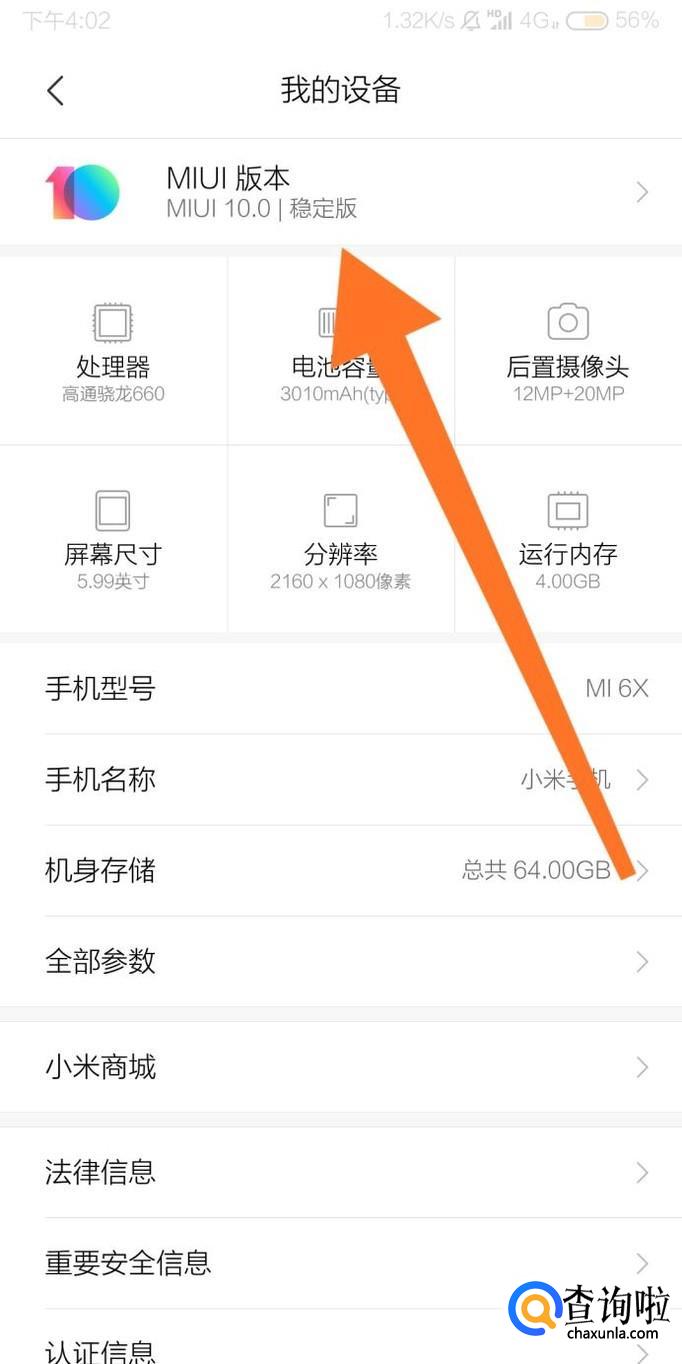Screen dimensions: 682x1364
Task: Open 机身存储 details
Action: tap(341, 871)
